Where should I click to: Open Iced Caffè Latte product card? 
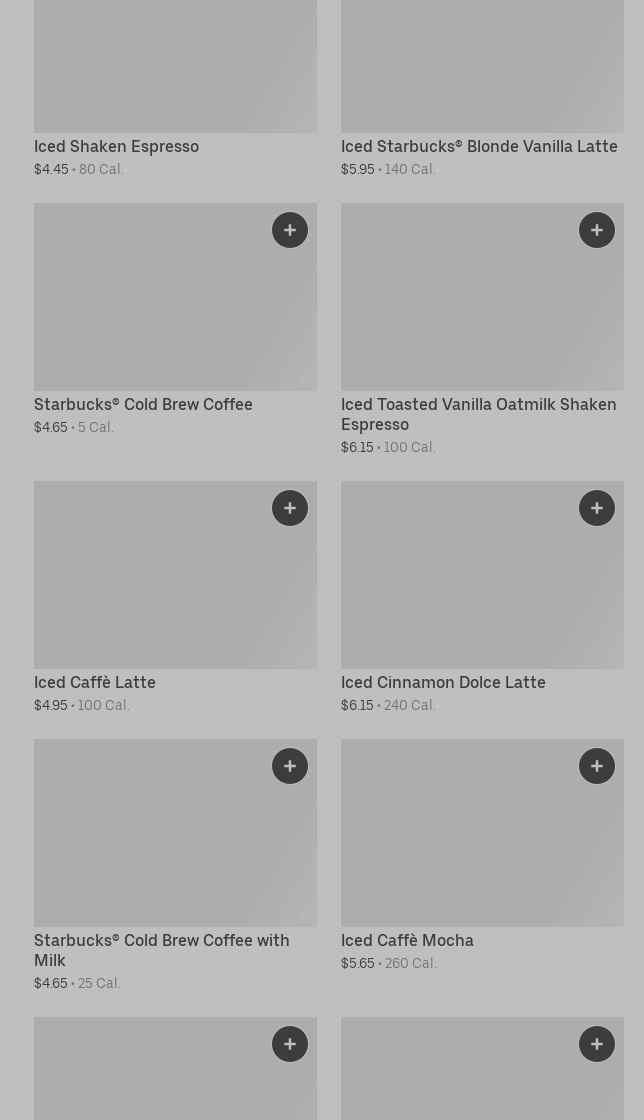click(176, 598)
